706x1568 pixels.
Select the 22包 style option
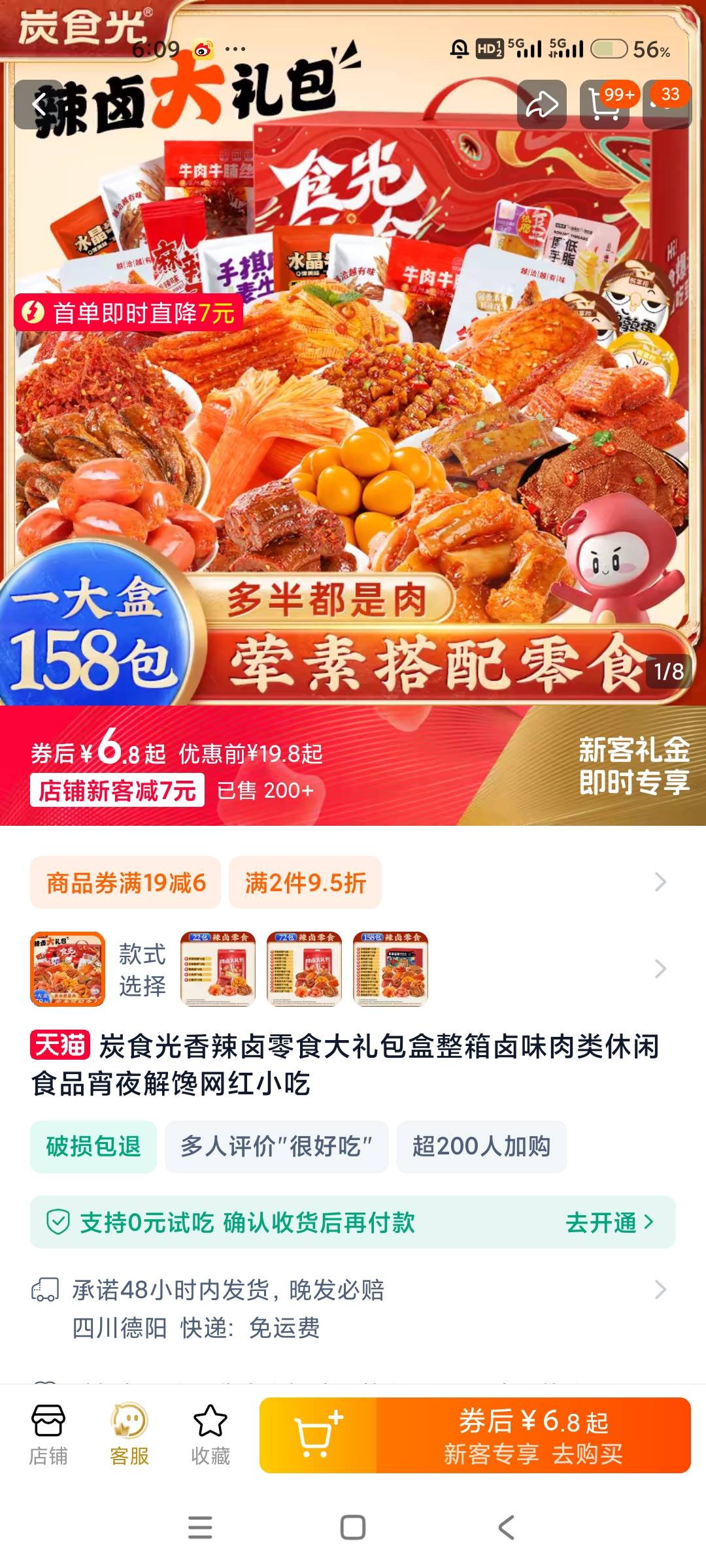click(x=218, y=969)
